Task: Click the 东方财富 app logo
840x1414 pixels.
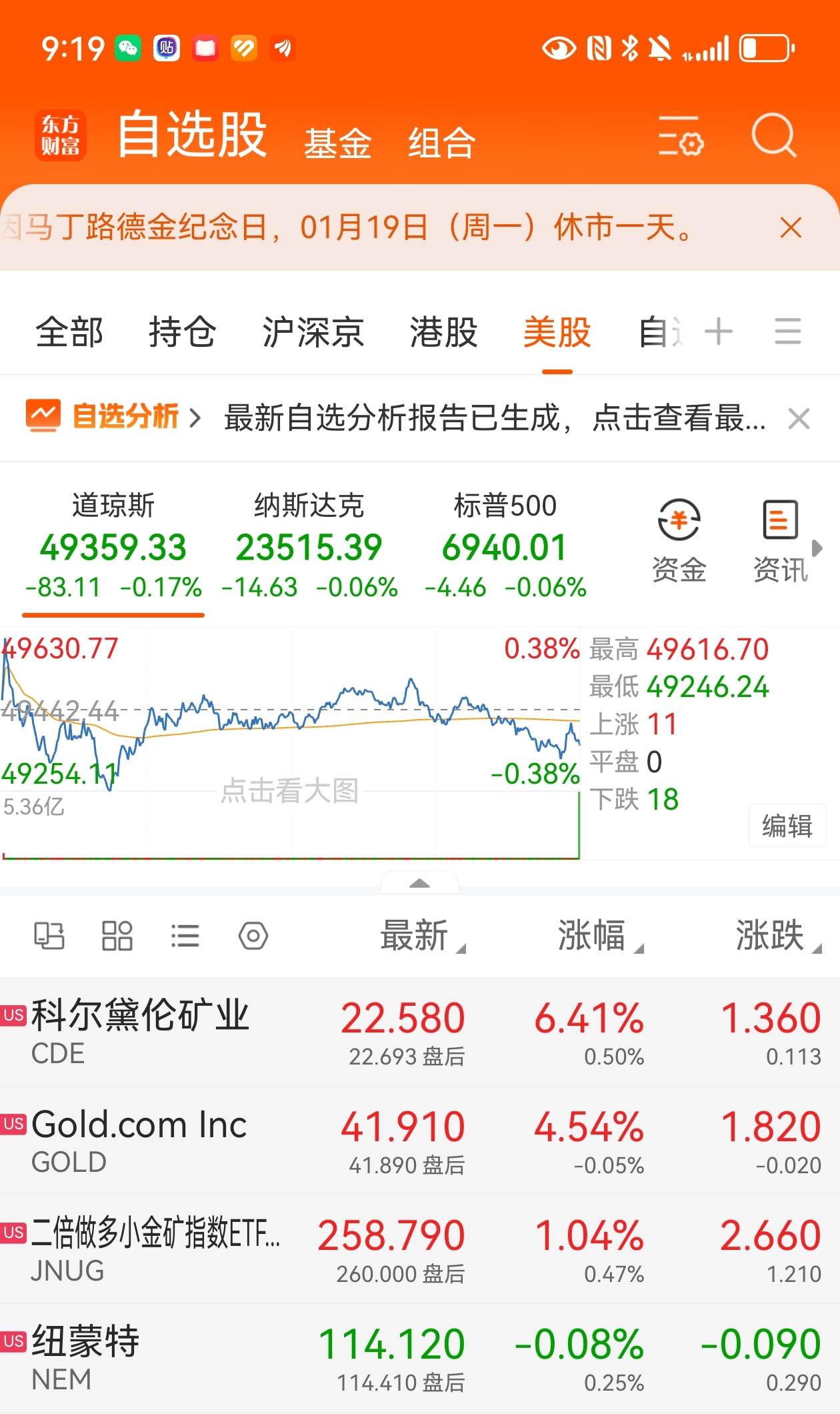Action: [60, 133]
